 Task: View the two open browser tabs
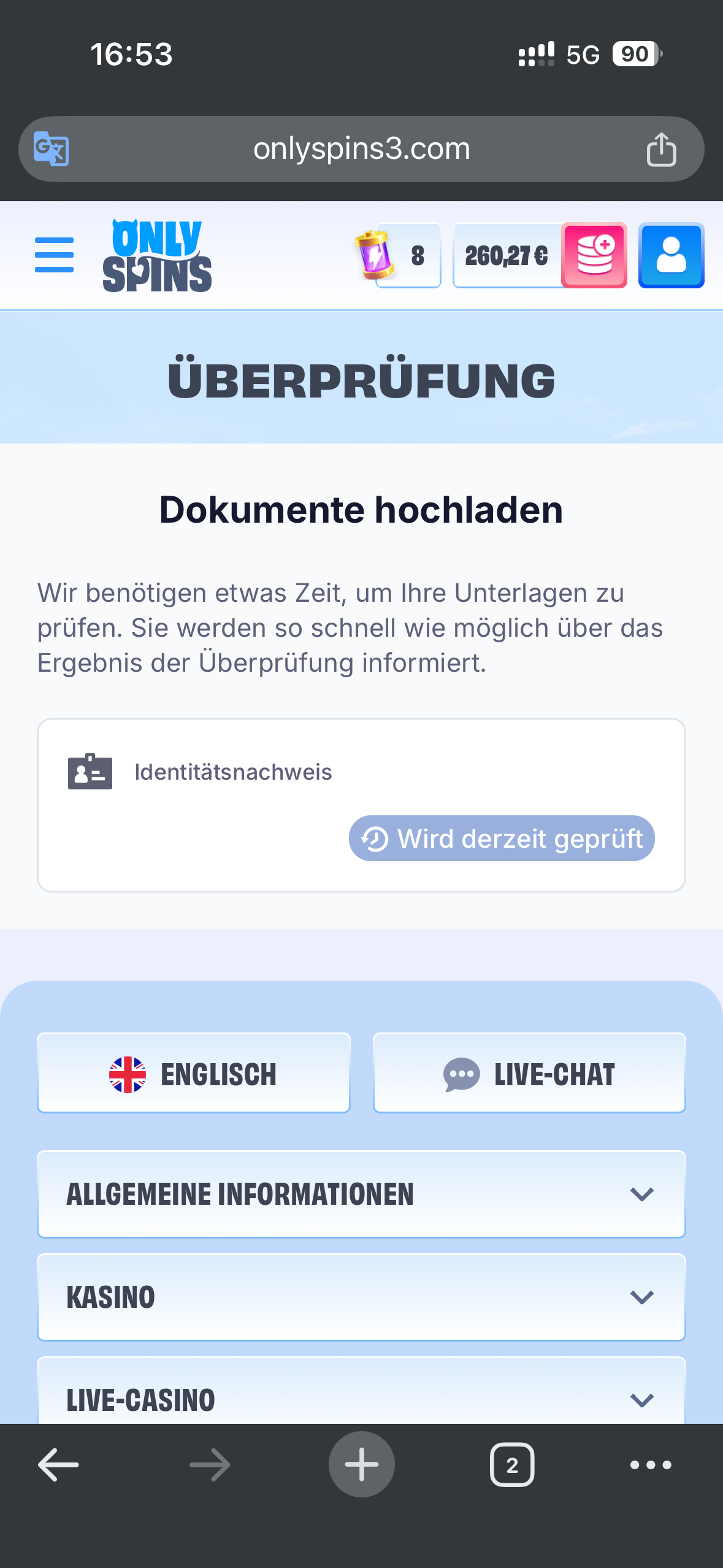tap(512, 1464)
